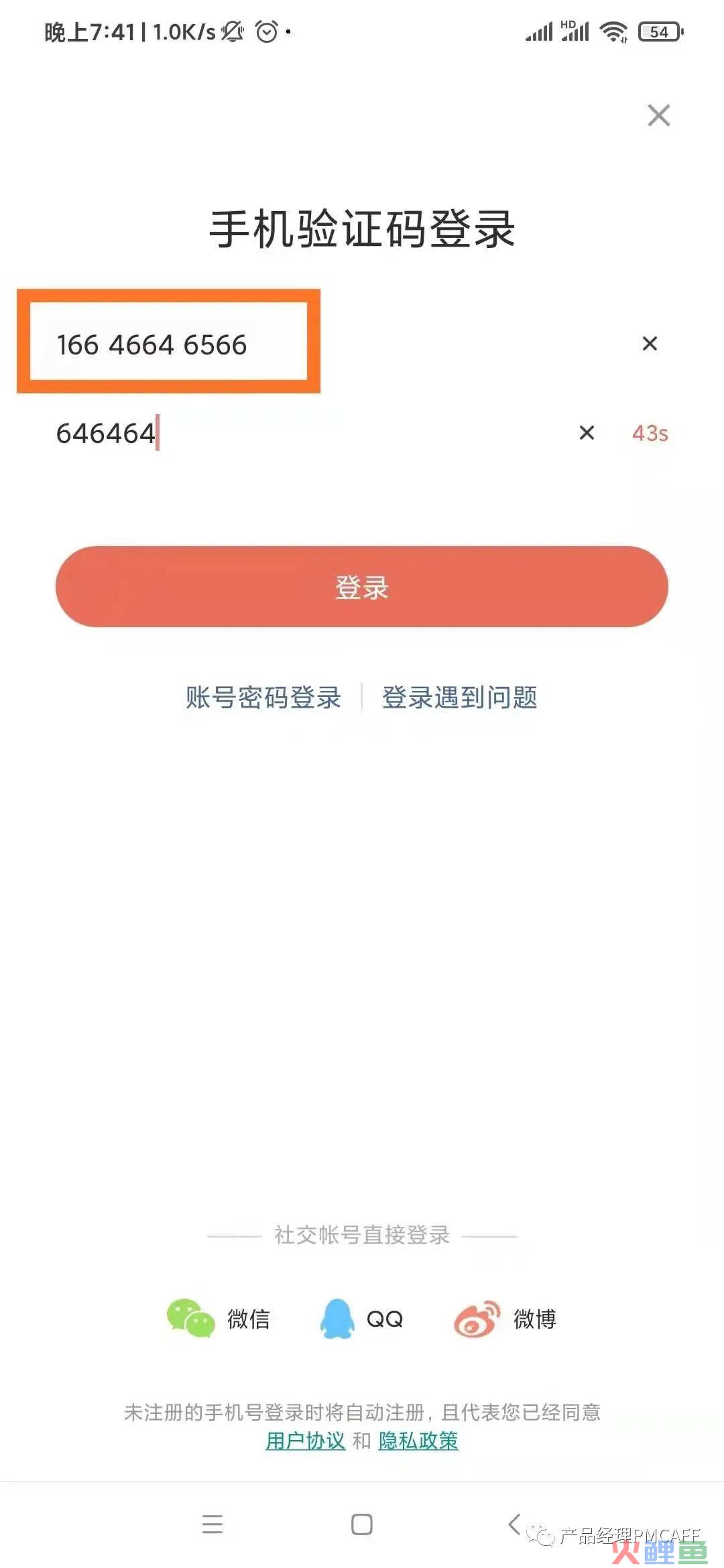Clear the entered verification code
The width and height of the screenshot is (724, 1568).
(587, 433)
